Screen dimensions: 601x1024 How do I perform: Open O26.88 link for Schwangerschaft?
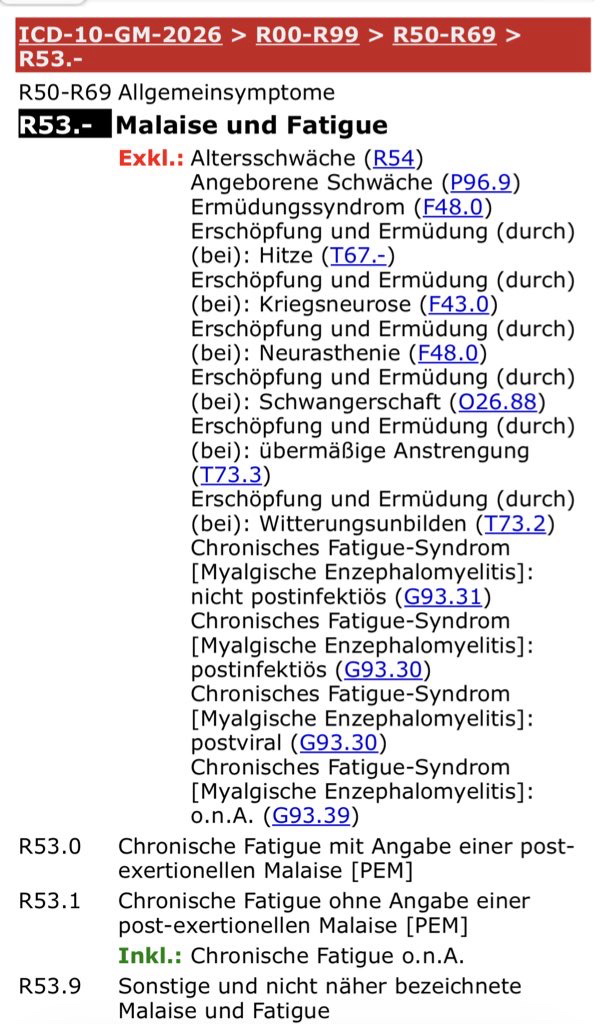click(x=499, y=402)
